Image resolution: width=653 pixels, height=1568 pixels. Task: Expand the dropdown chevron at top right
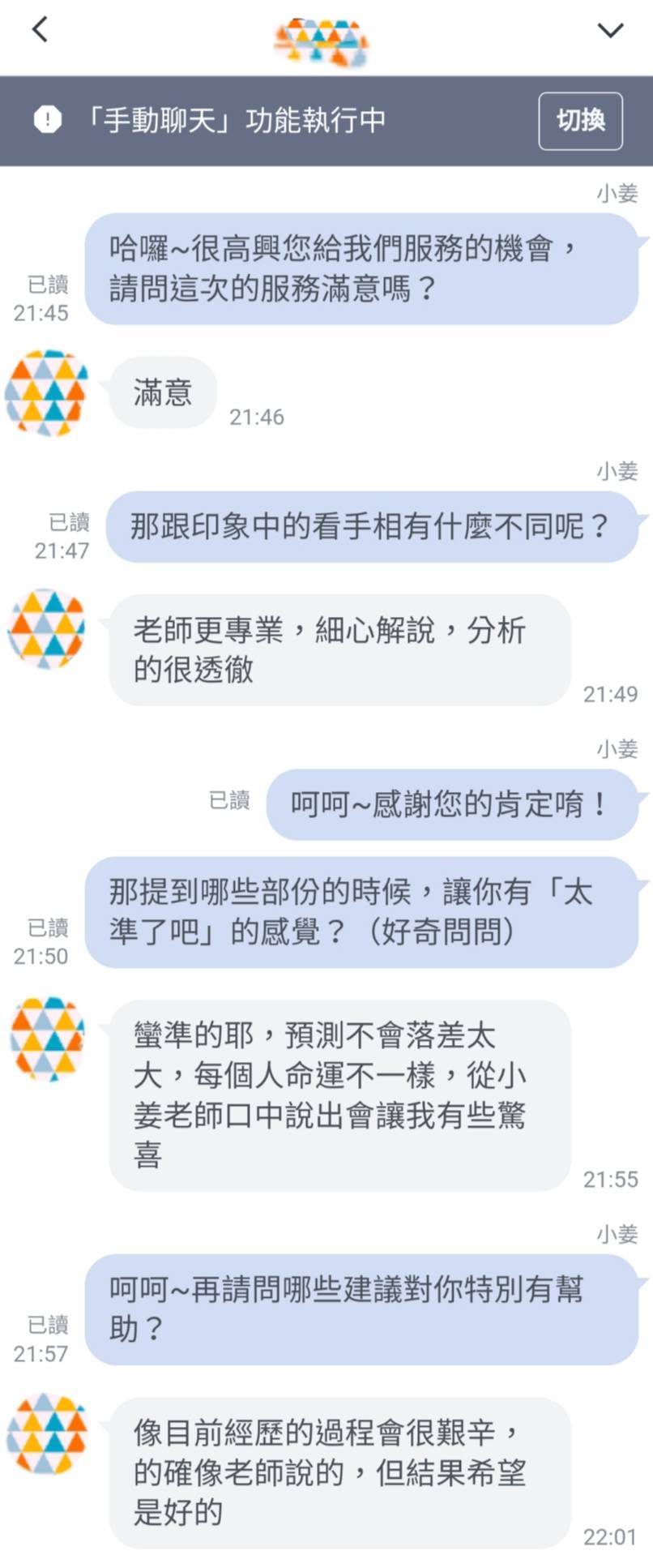(609, 31)
